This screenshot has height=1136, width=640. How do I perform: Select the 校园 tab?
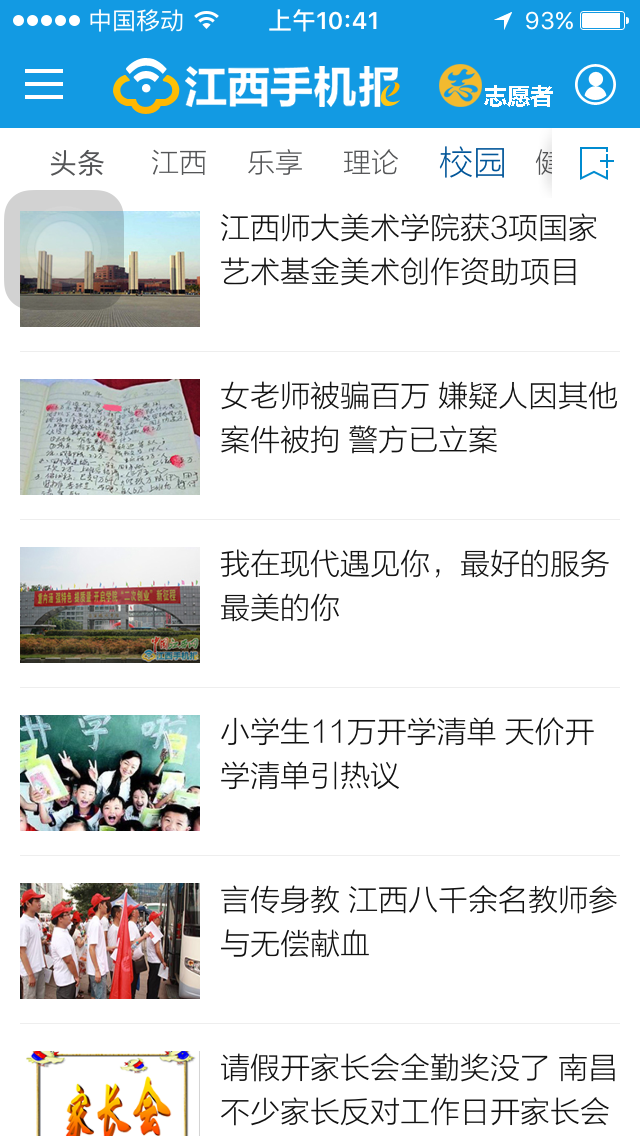coord(472,163)
